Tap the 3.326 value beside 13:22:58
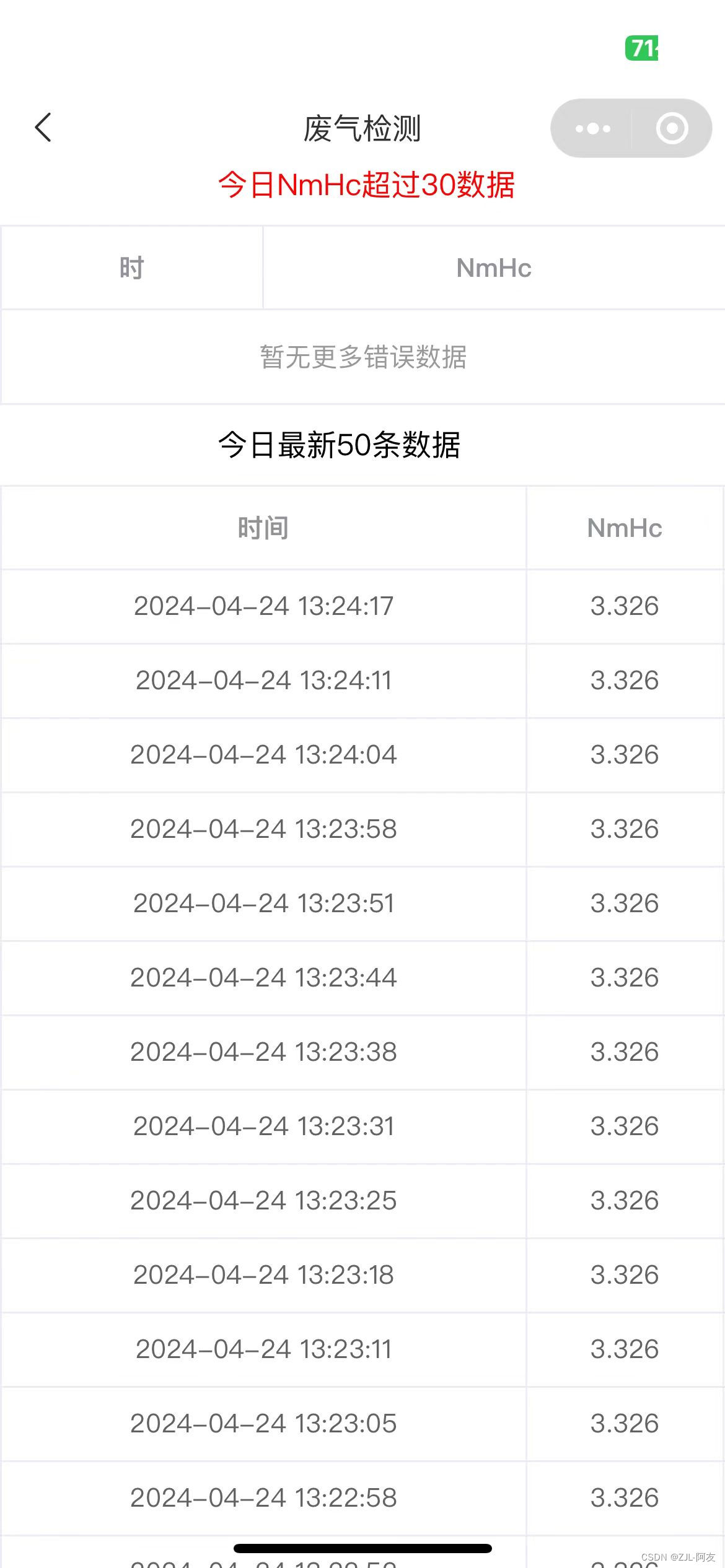This screenshot has width=725, height=1568. (x=625, y=1497)
